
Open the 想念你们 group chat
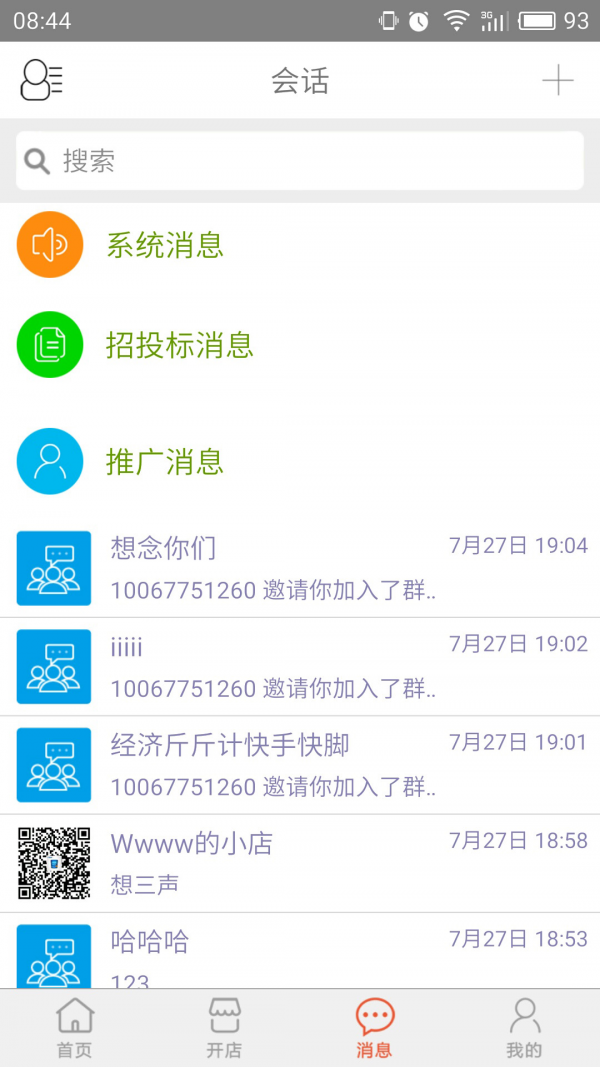[x=300, y=568]
